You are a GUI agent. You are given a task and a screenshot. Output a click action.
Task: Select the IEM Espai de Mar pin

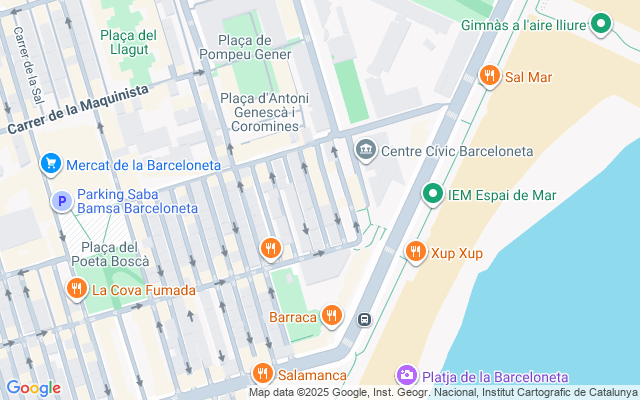tap(432, 195)
